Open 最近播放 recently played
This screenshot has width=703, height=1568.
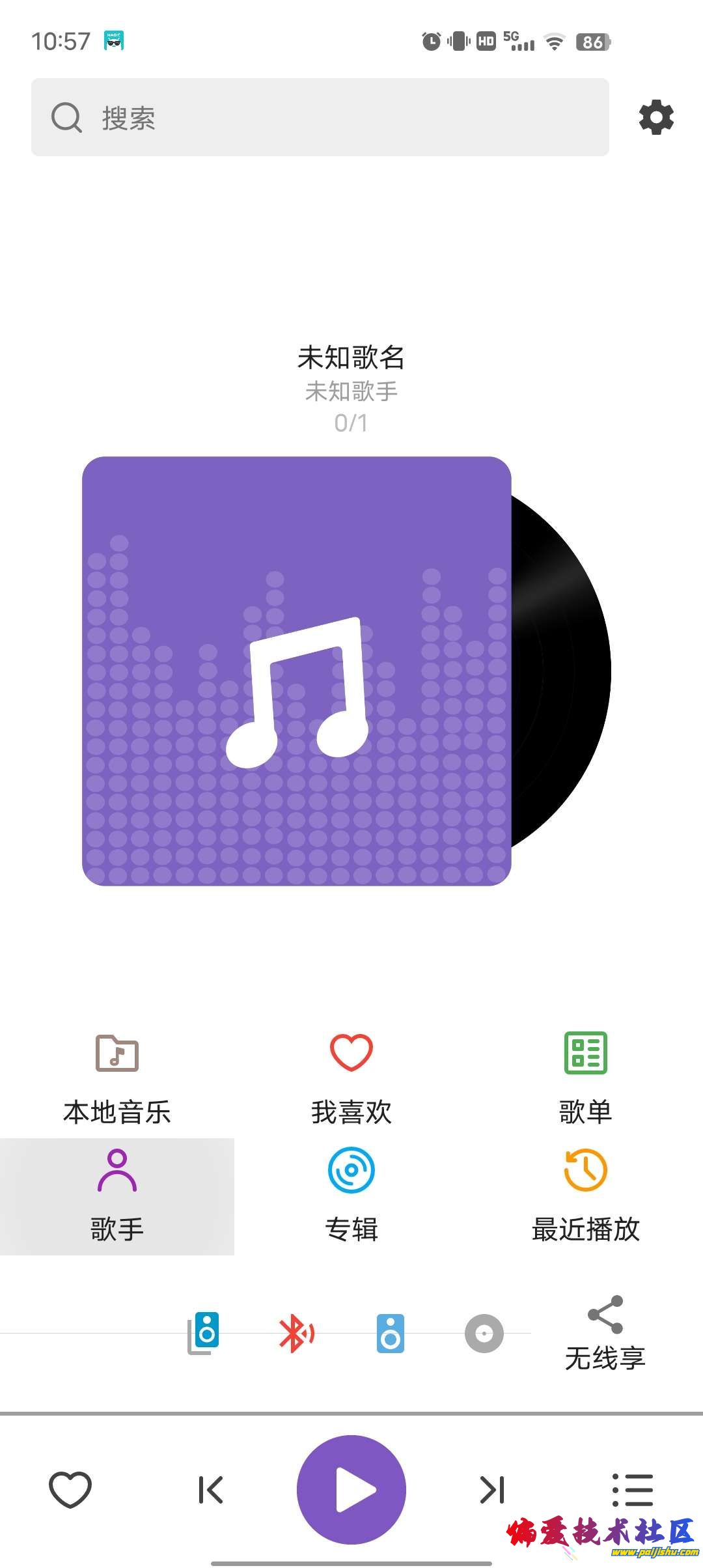coord(586,1196)
